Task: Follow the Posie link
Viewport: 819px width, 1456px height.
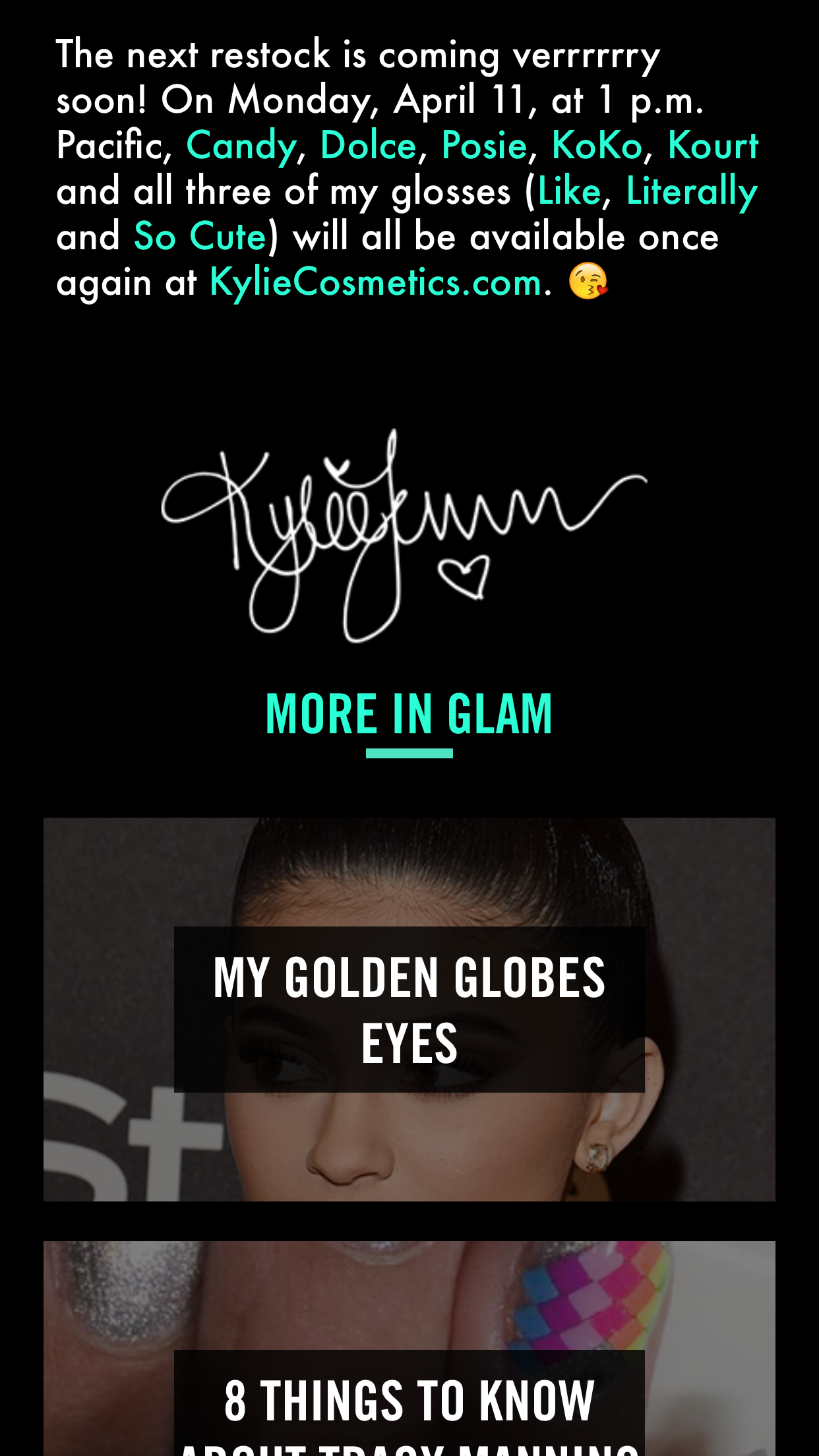Action: tap(484, 146)
